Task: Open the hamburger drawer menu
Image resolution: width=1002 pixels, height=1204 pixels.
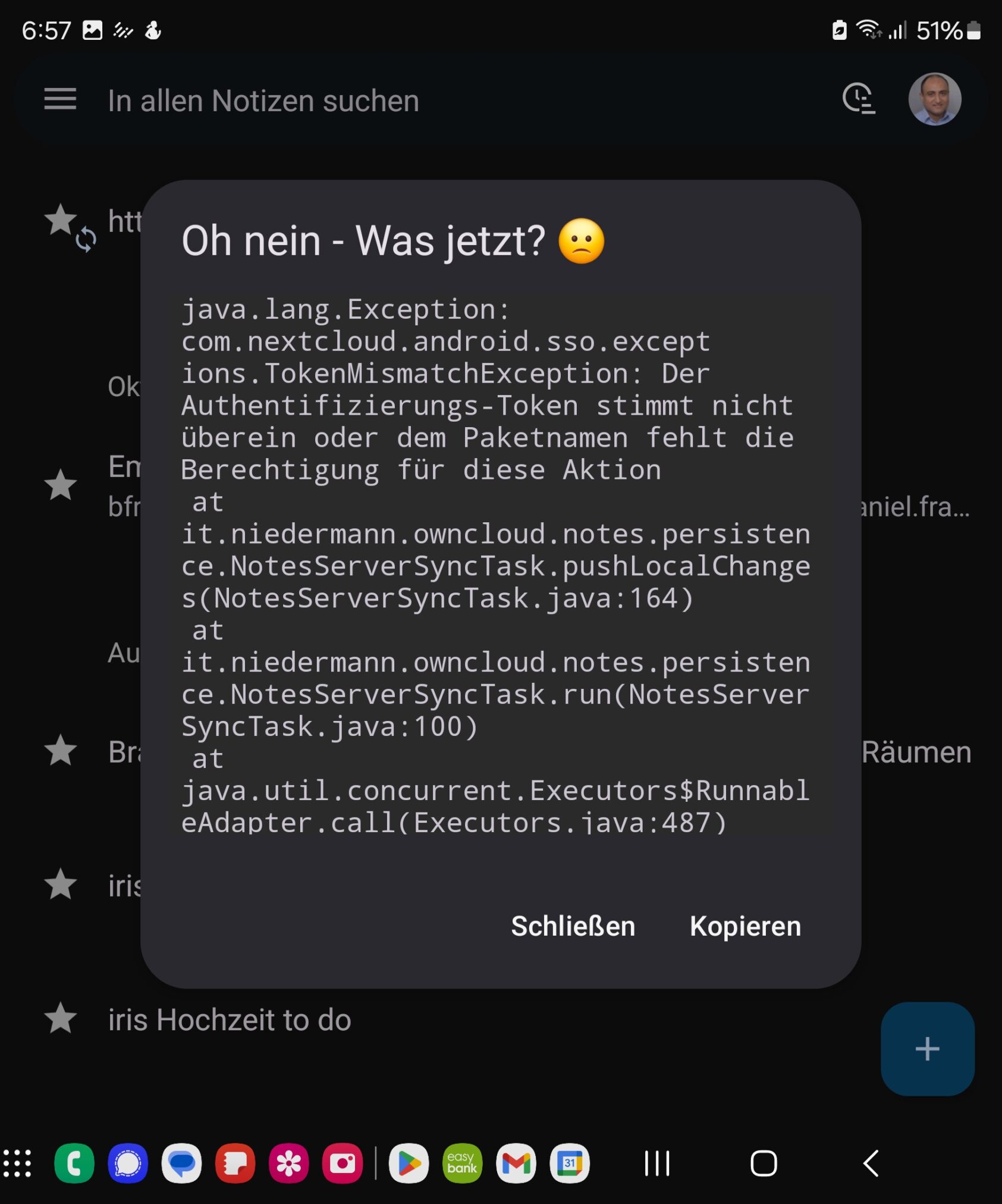Action: pos(60,99)
